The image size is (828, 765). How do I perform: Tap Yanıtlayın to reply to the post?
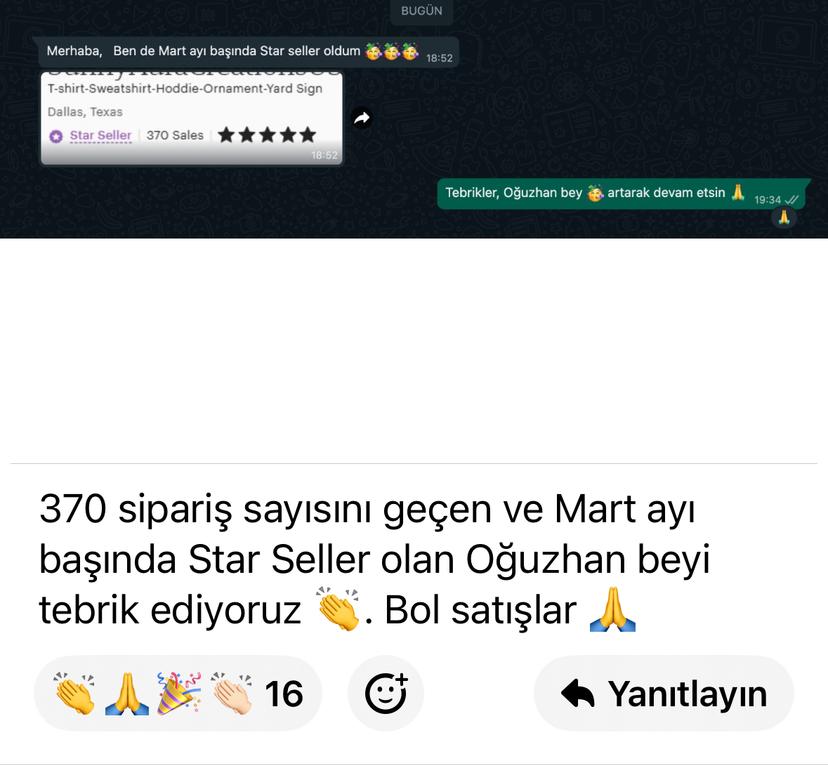[664, 693]
